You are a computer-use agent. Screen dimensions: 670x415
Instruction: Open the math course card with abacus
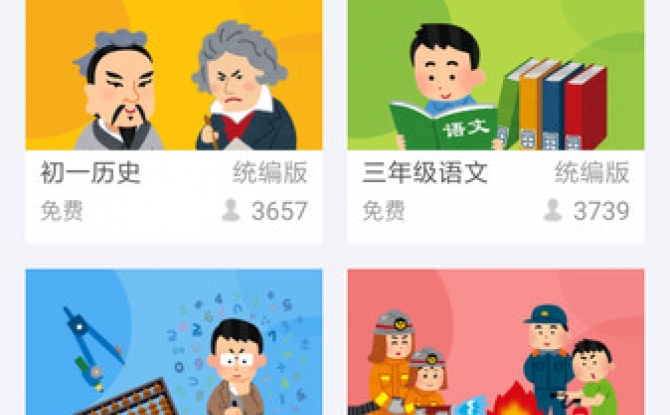173,345
